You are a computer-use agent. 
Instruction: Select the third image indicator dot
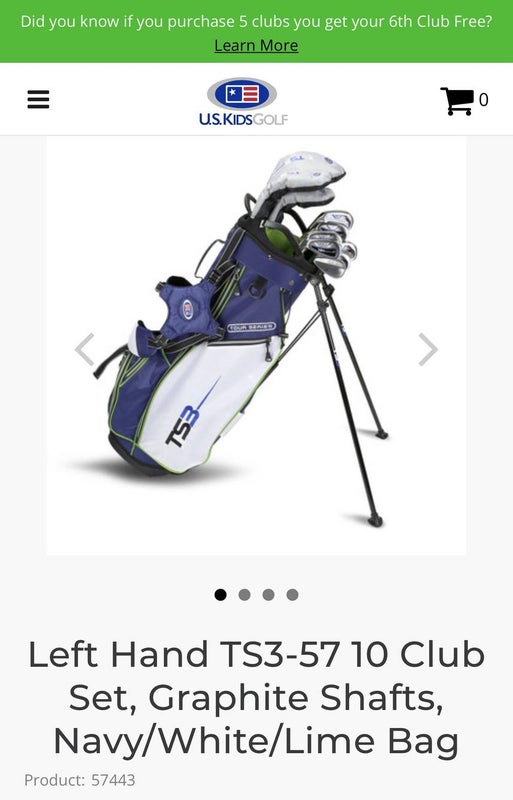tap(268, 595)
